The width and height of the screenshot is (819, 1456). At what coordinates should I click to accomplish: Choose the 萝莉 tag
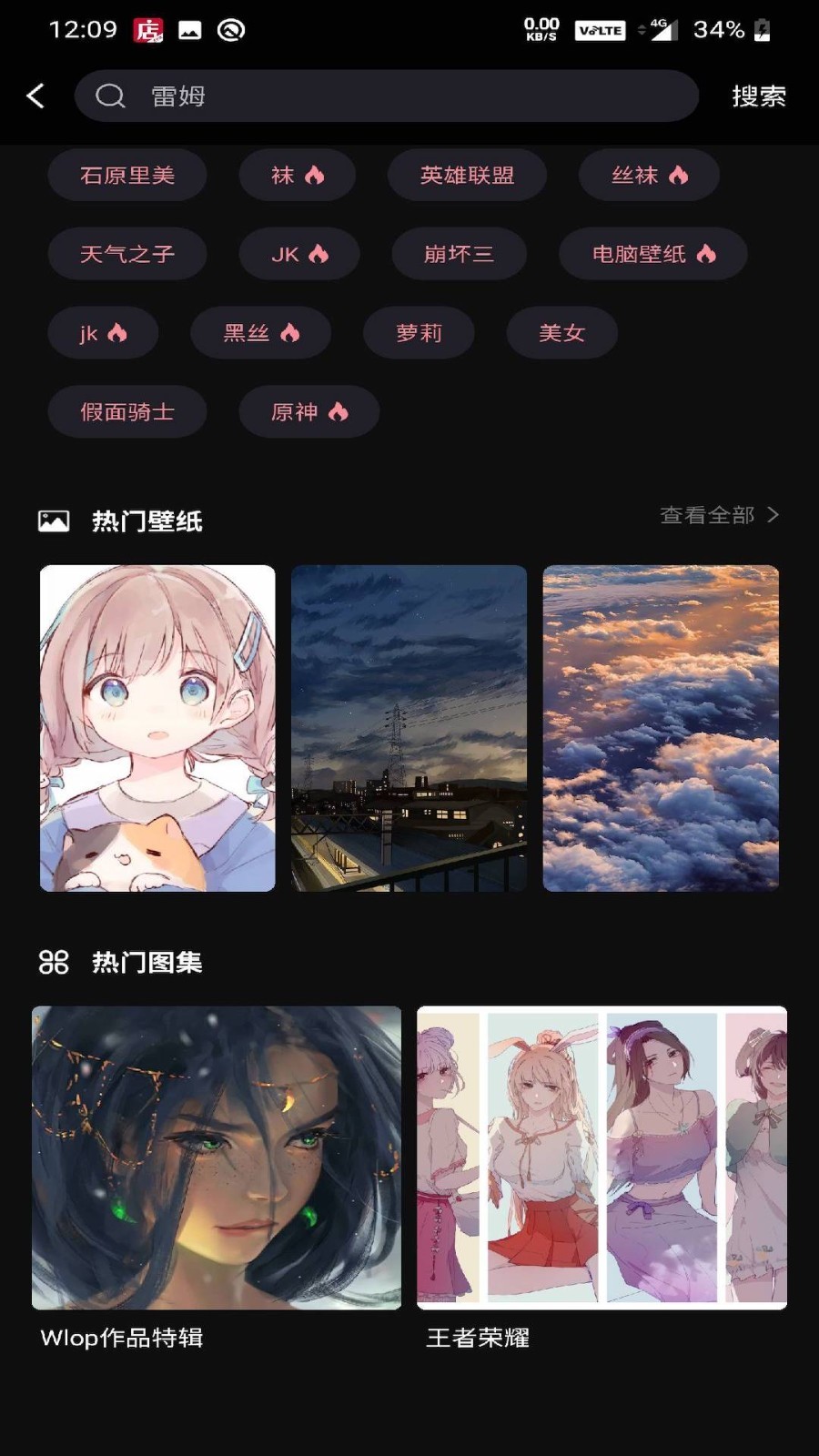(x=419, y=333)
